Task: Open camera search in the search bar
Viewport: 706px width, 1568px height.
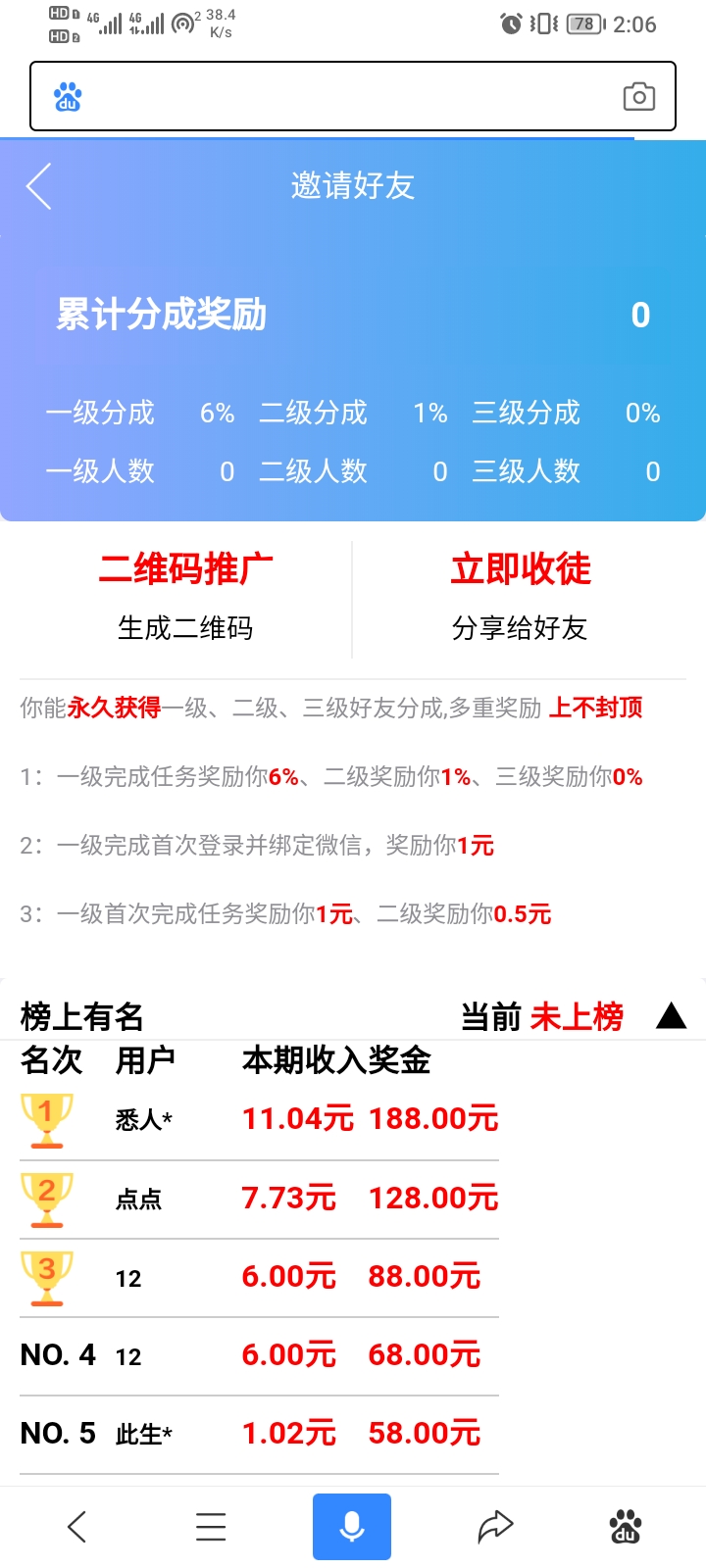Action: 638,97
